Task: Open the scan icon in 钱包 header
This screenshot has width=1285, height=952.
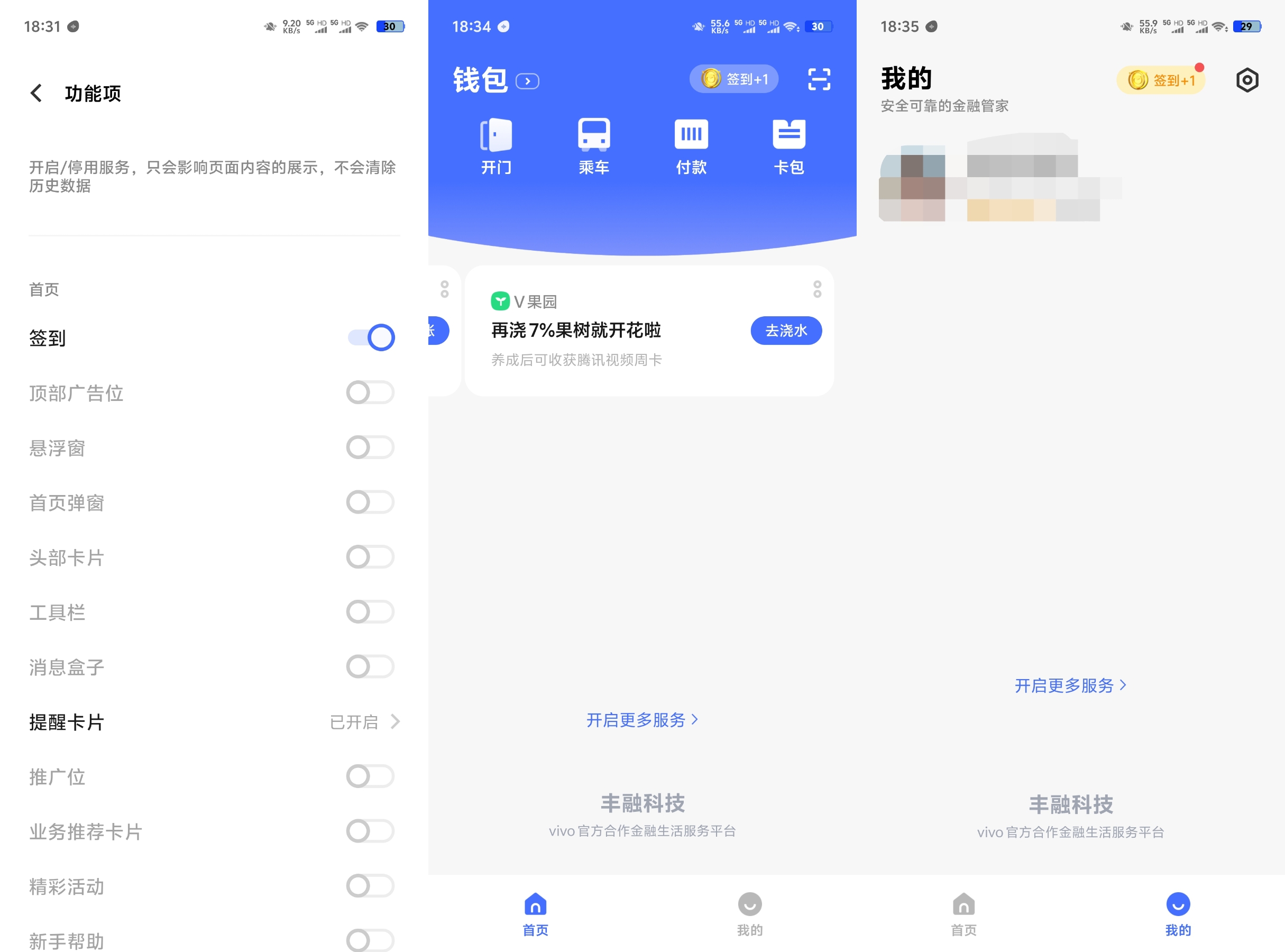Action: point(819,79)
